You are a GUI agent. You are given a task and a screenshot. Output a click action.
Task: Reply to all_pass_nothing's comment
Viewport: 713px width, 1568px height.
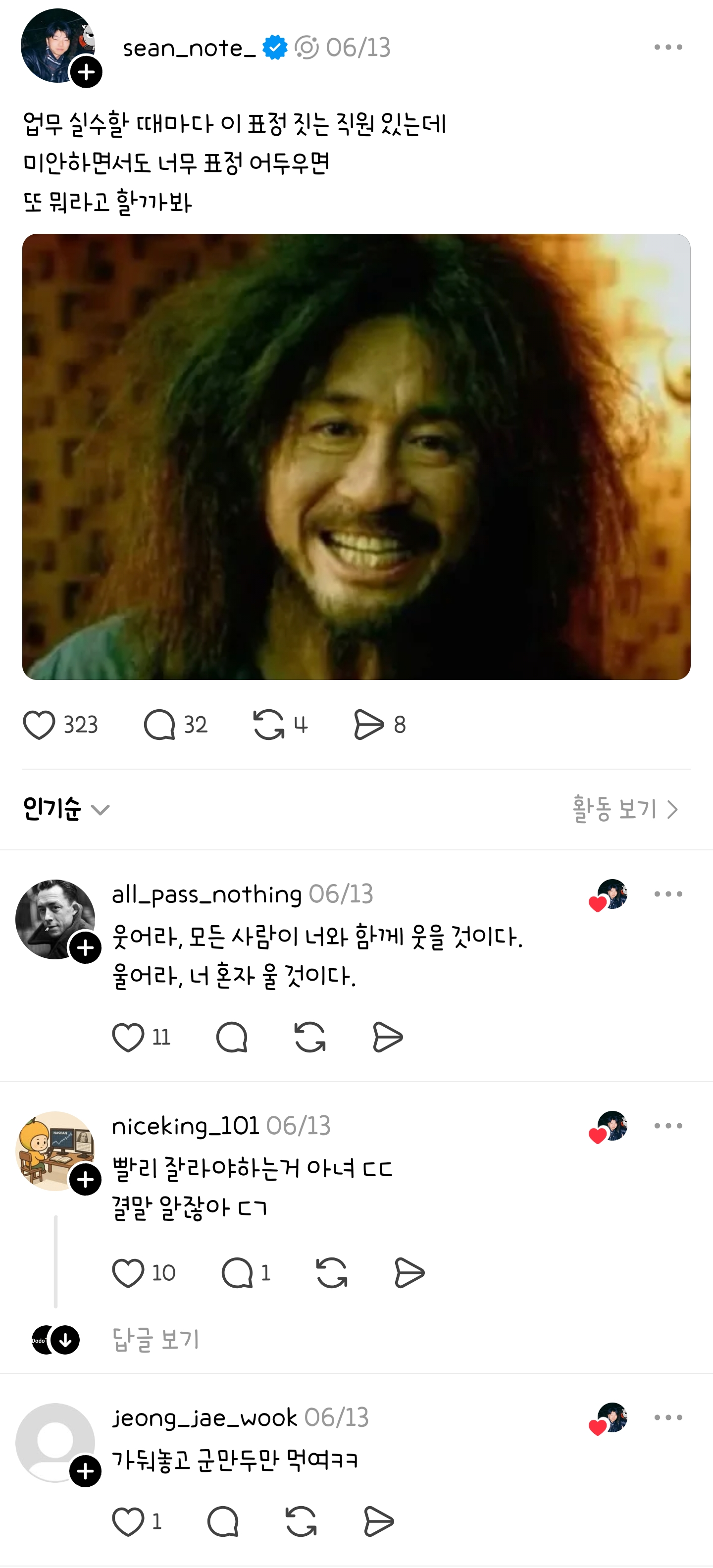pos(232,1037)
